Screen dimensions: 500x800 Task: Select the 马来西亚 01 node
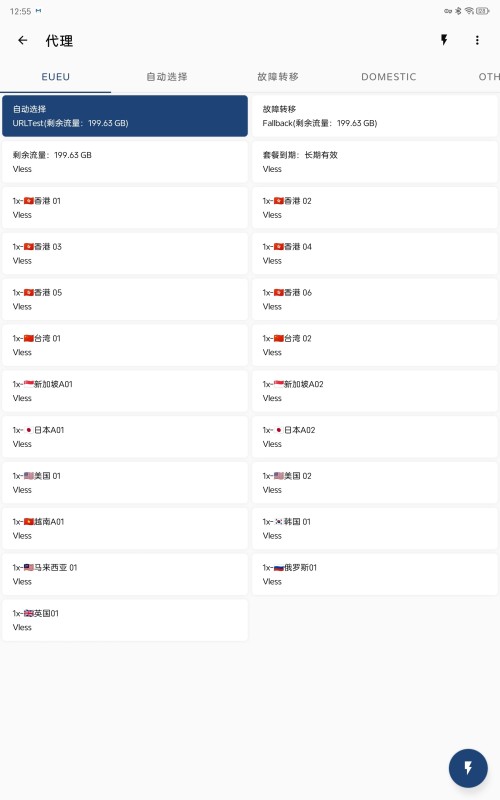[125, 575]
